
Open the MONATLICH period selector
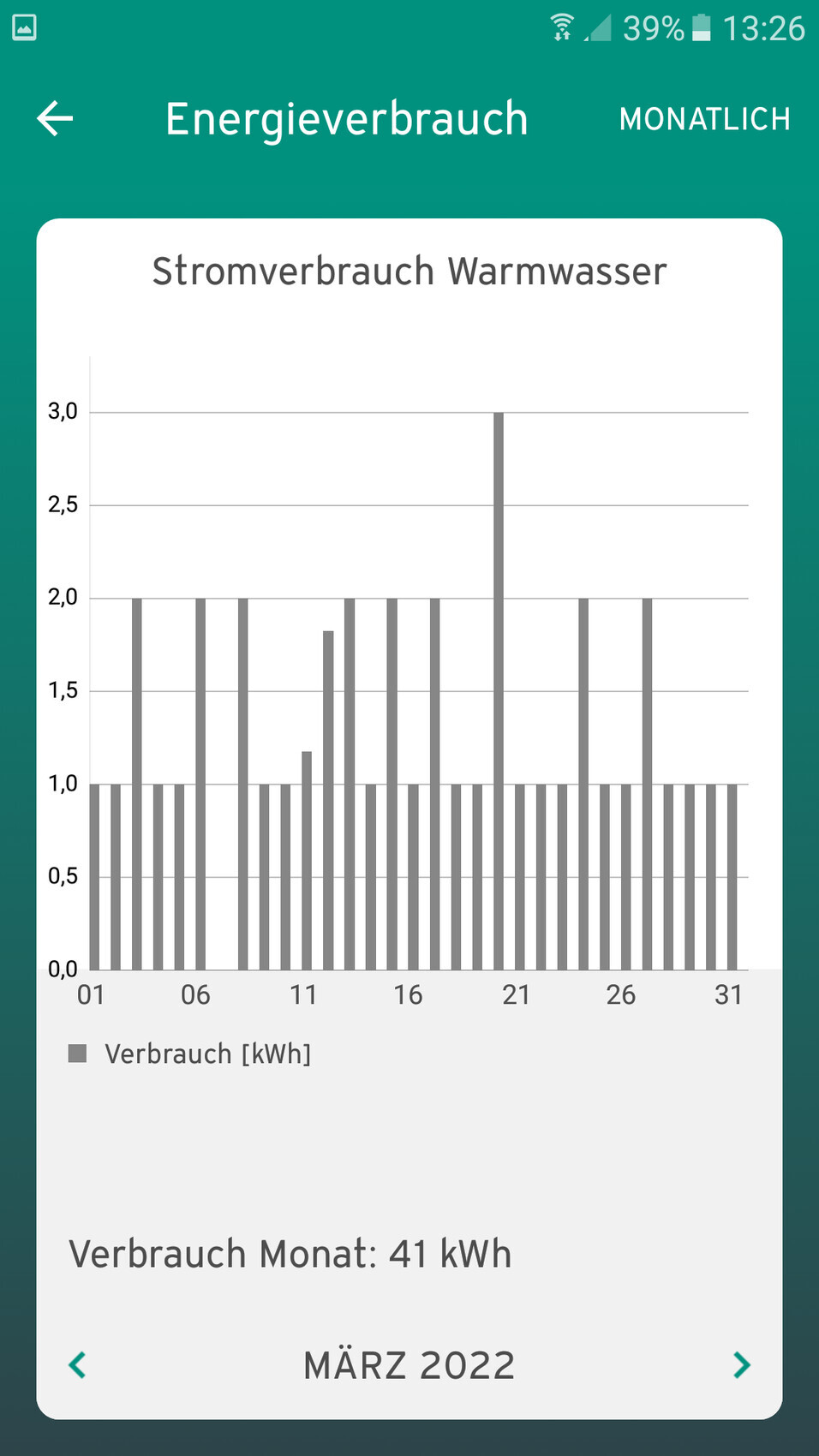(x=704, y=119)
